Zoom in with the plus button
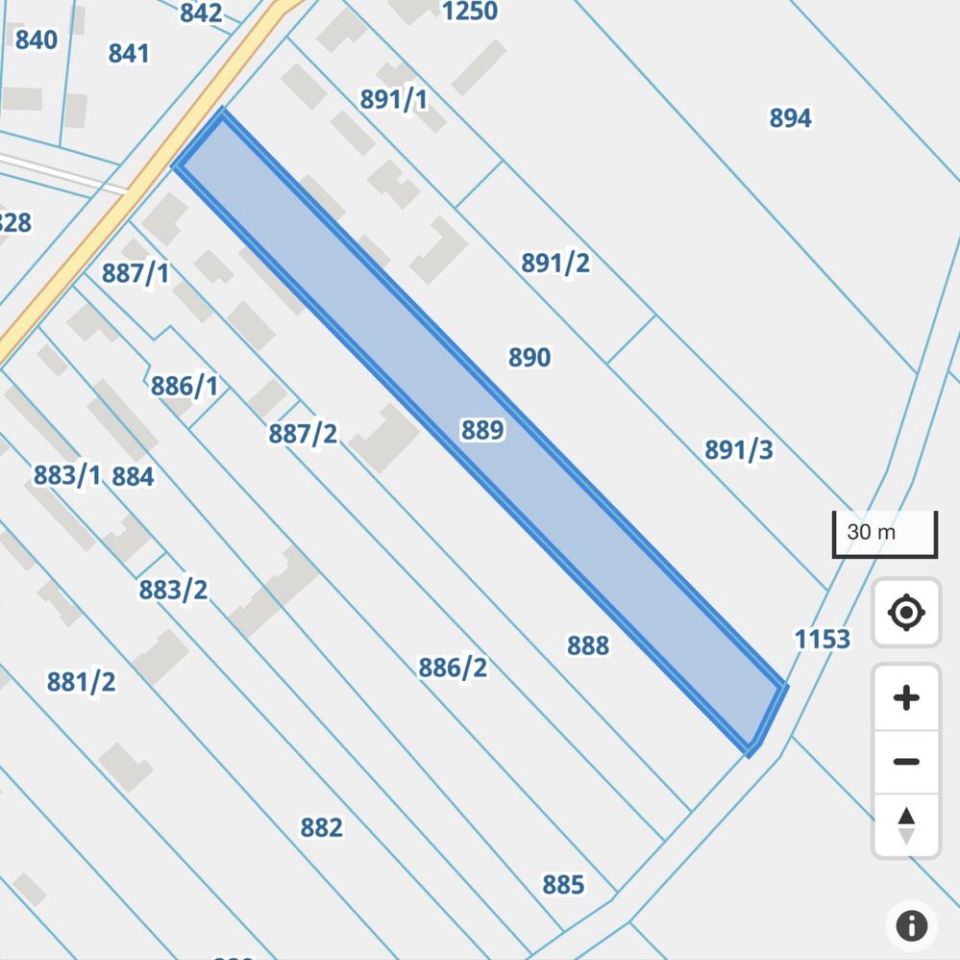This screenshot has height=960, width=960. click(x=906, y=697)
